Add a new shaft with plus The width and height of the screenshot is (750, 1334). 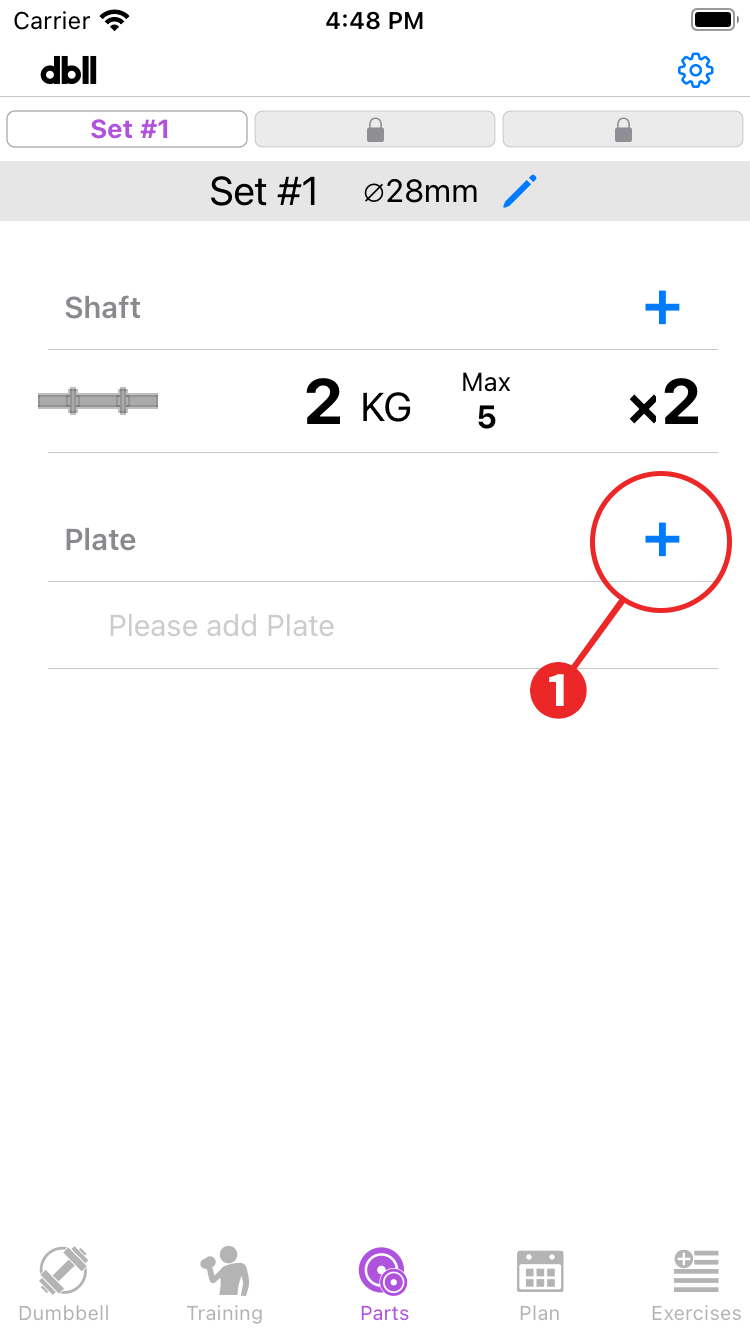click(x=662, y=308)
